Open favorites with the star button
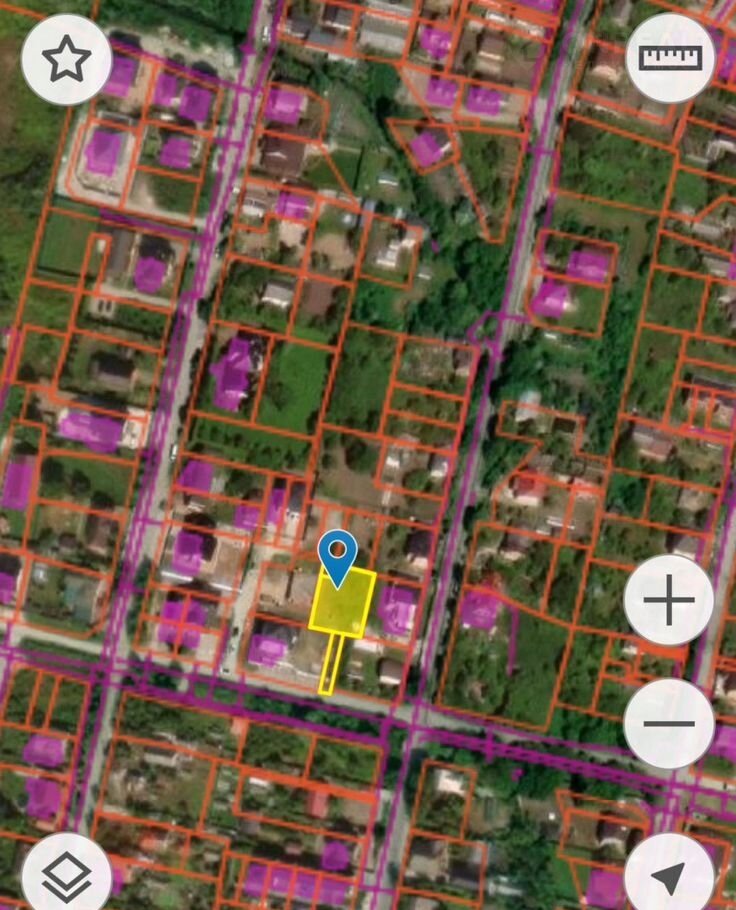Image resolution: width=736 pixels, height=910 pixels. pyautogui.click(x=66, y=61)
